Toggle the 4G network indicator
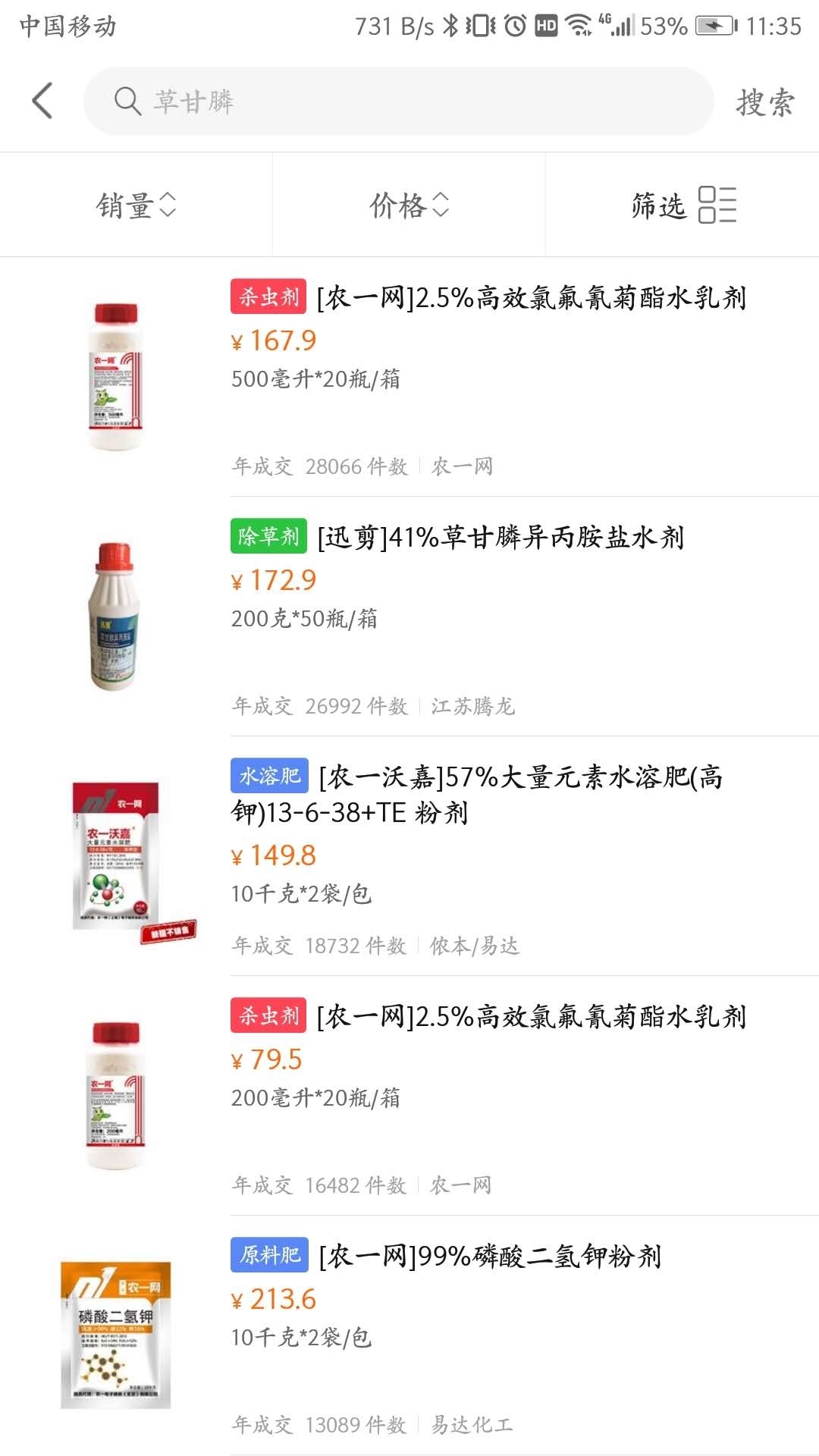This screenshot has width=819, height=1456. (x=607, y=24)
